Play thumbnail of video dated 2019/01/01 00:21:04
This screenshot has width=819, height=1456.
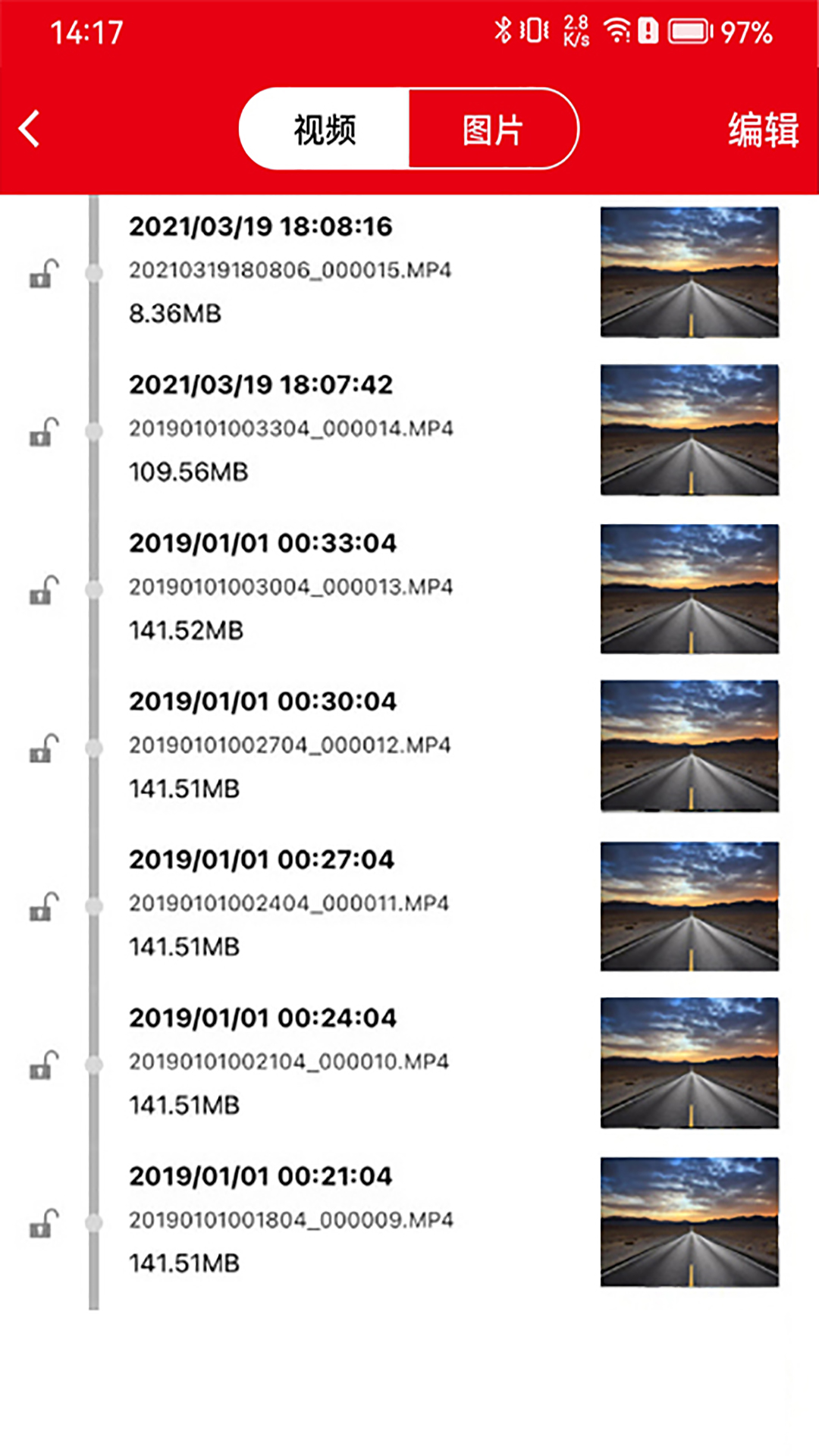(x=689, y=1222)
